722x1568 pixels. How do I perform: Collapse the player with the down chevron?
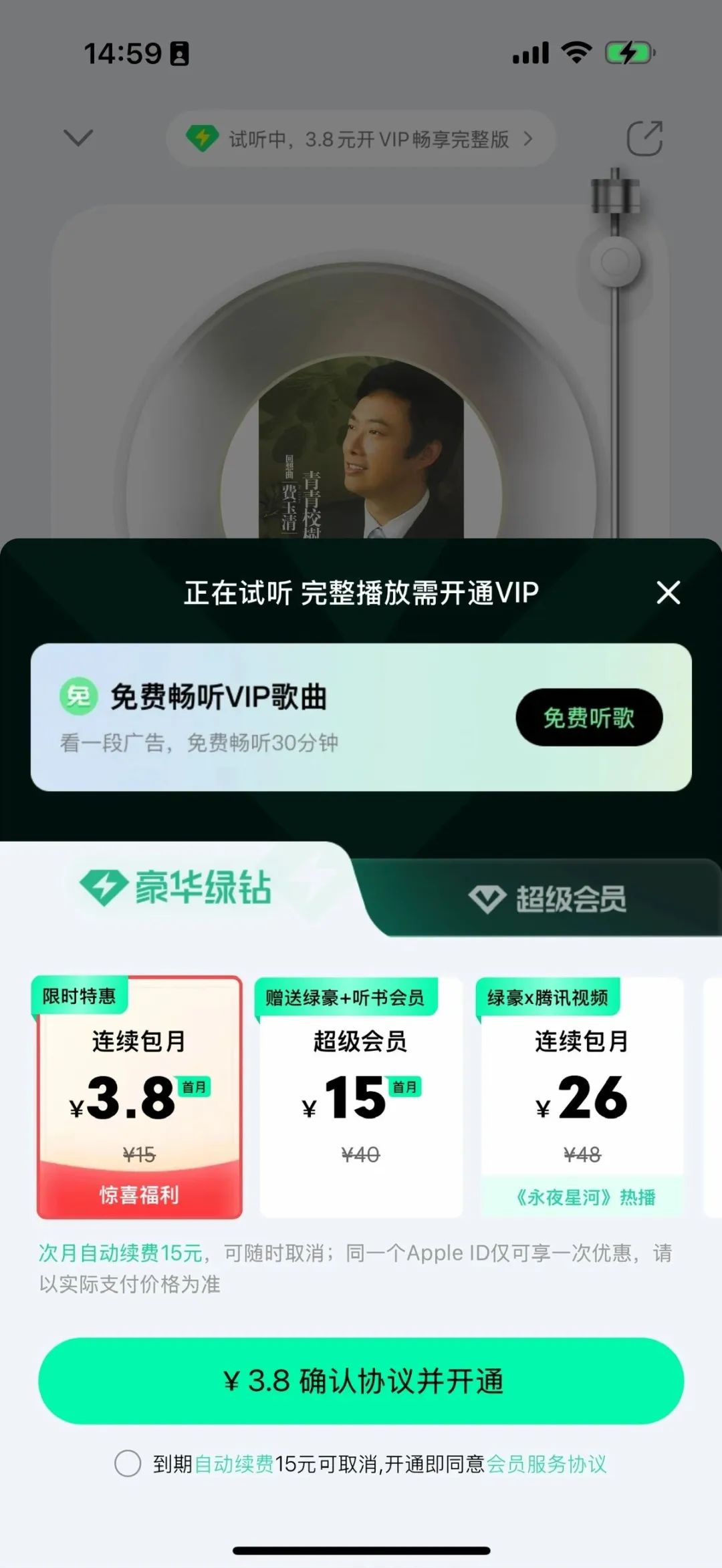pos(78,138)
